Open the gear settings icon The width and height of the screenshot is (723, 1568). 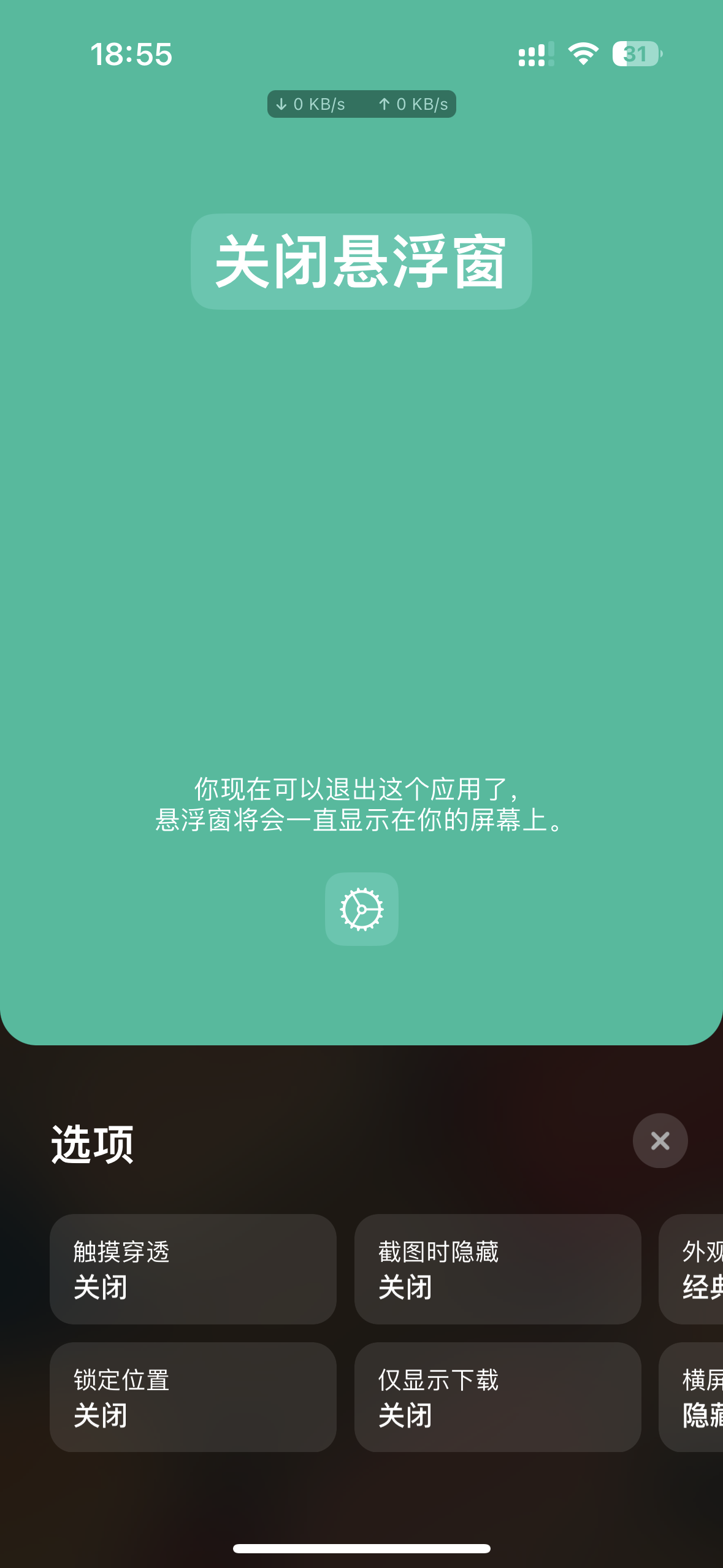pyautogui.click(x=361, y=909)
